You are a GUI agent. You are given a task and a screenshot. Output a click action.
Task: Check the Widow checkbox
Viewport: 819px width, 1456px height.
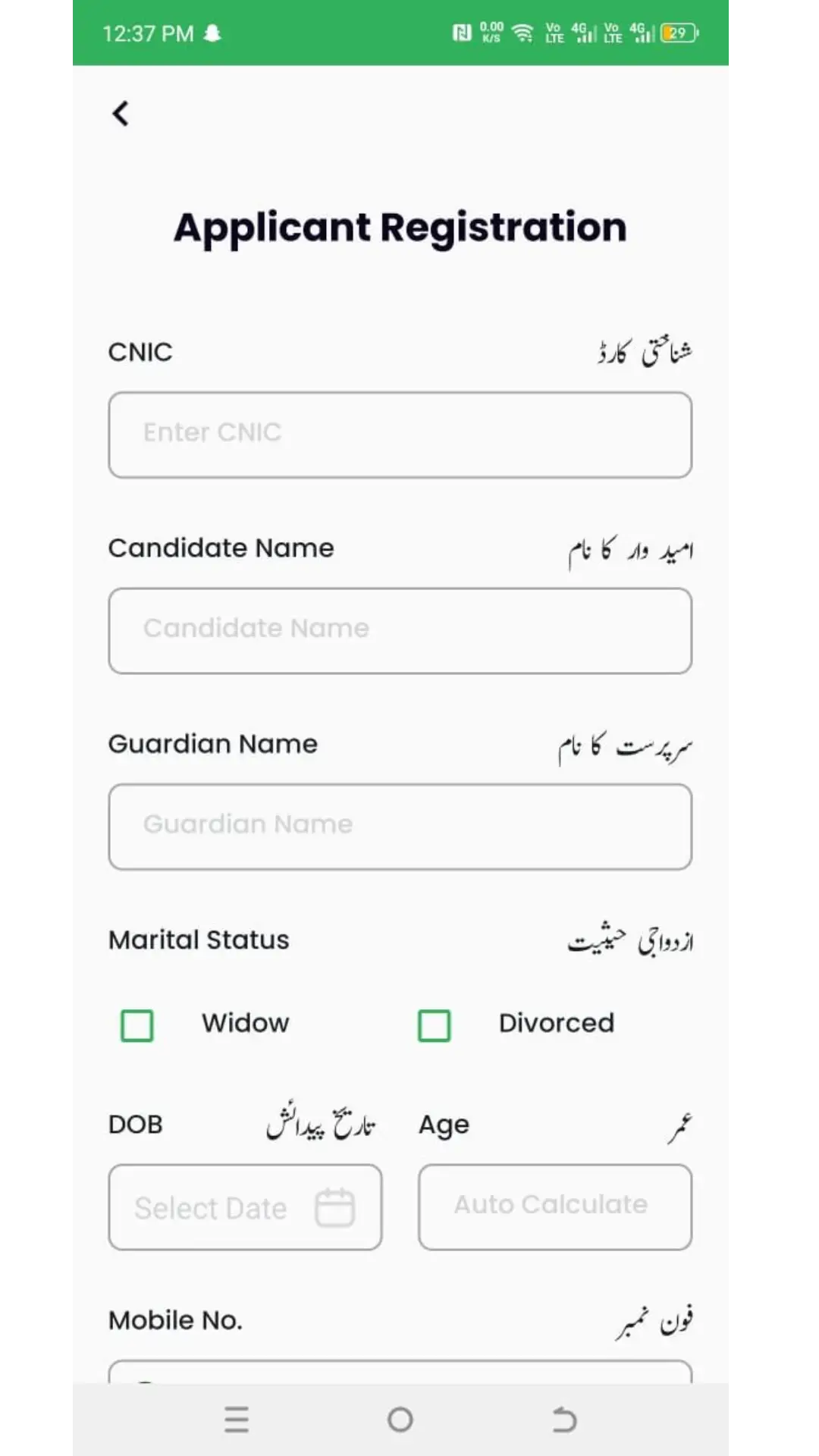[x=137, y=1025]
